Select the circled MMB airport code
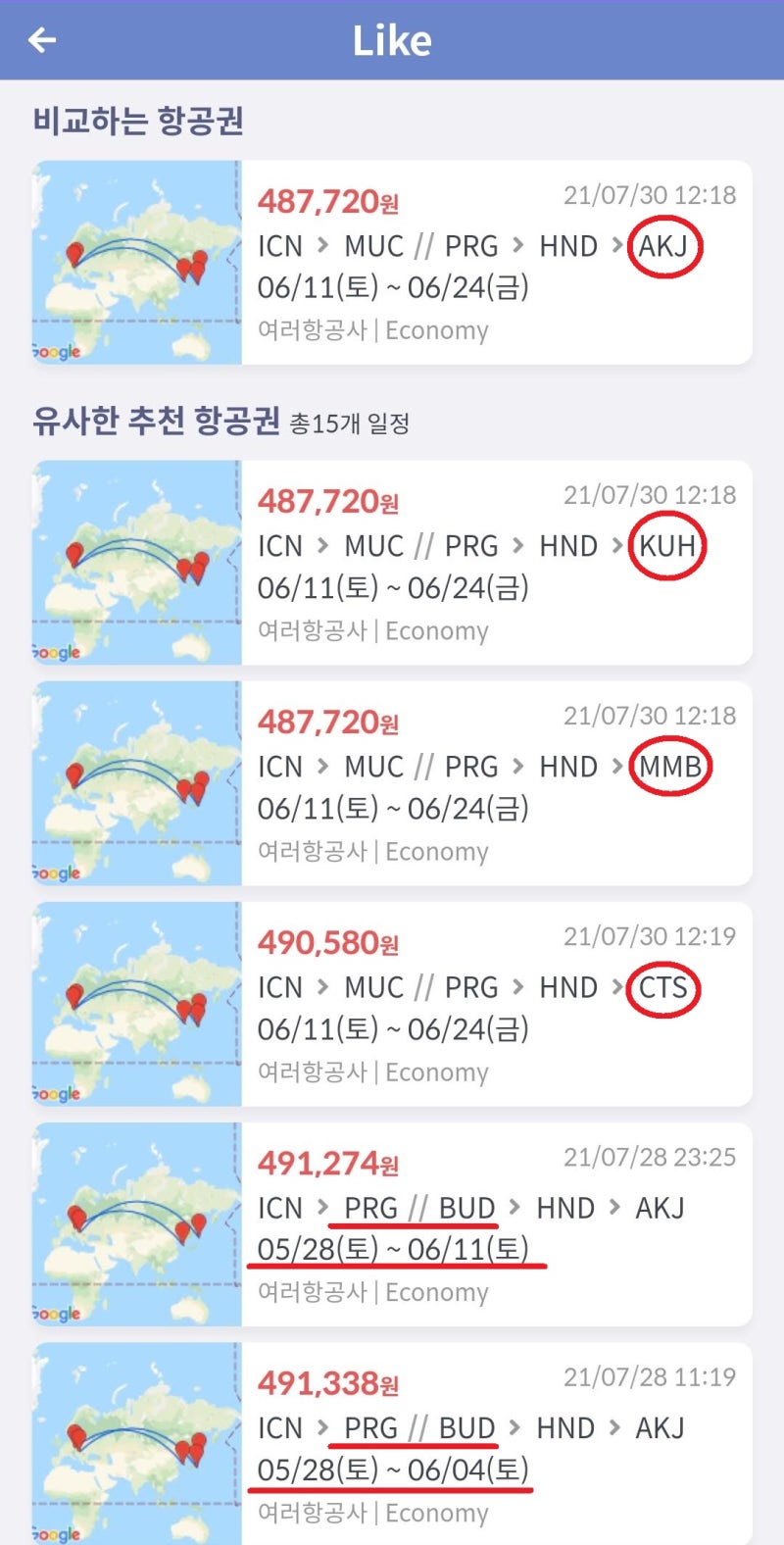The width and height of the screenshot is (784, 1545). tap(671, 768)
